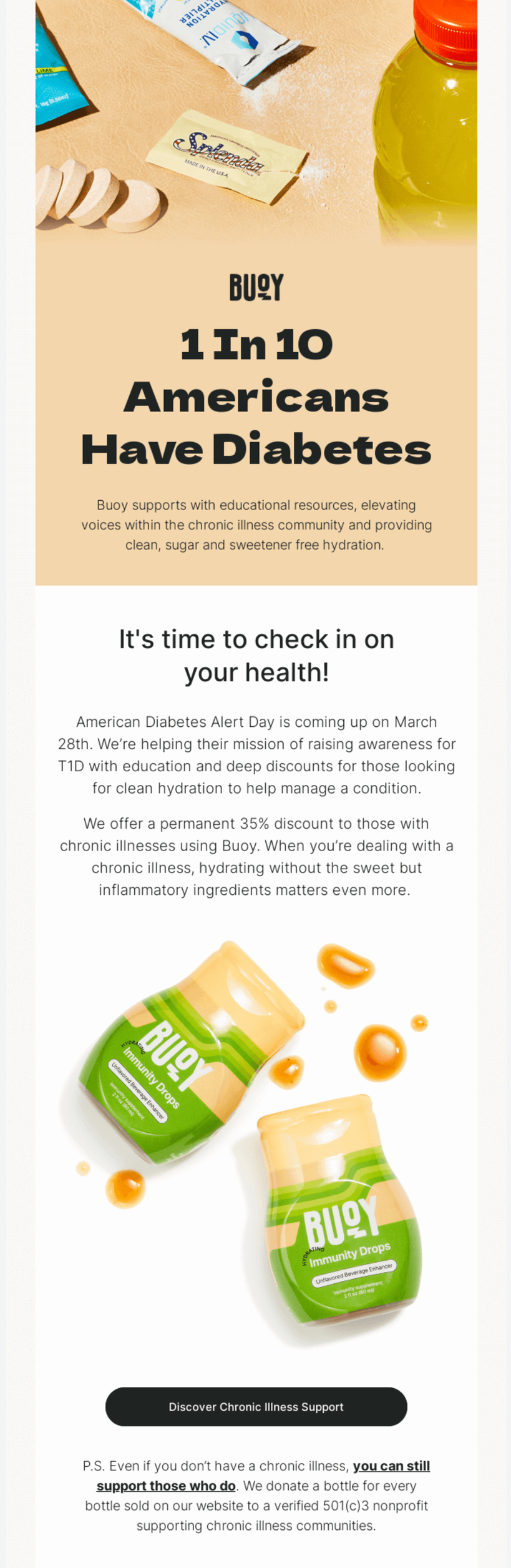Tap the Discover Chronic Illness Support button
Viewport: 511px width, 1568px height.
coord(256,1406)
